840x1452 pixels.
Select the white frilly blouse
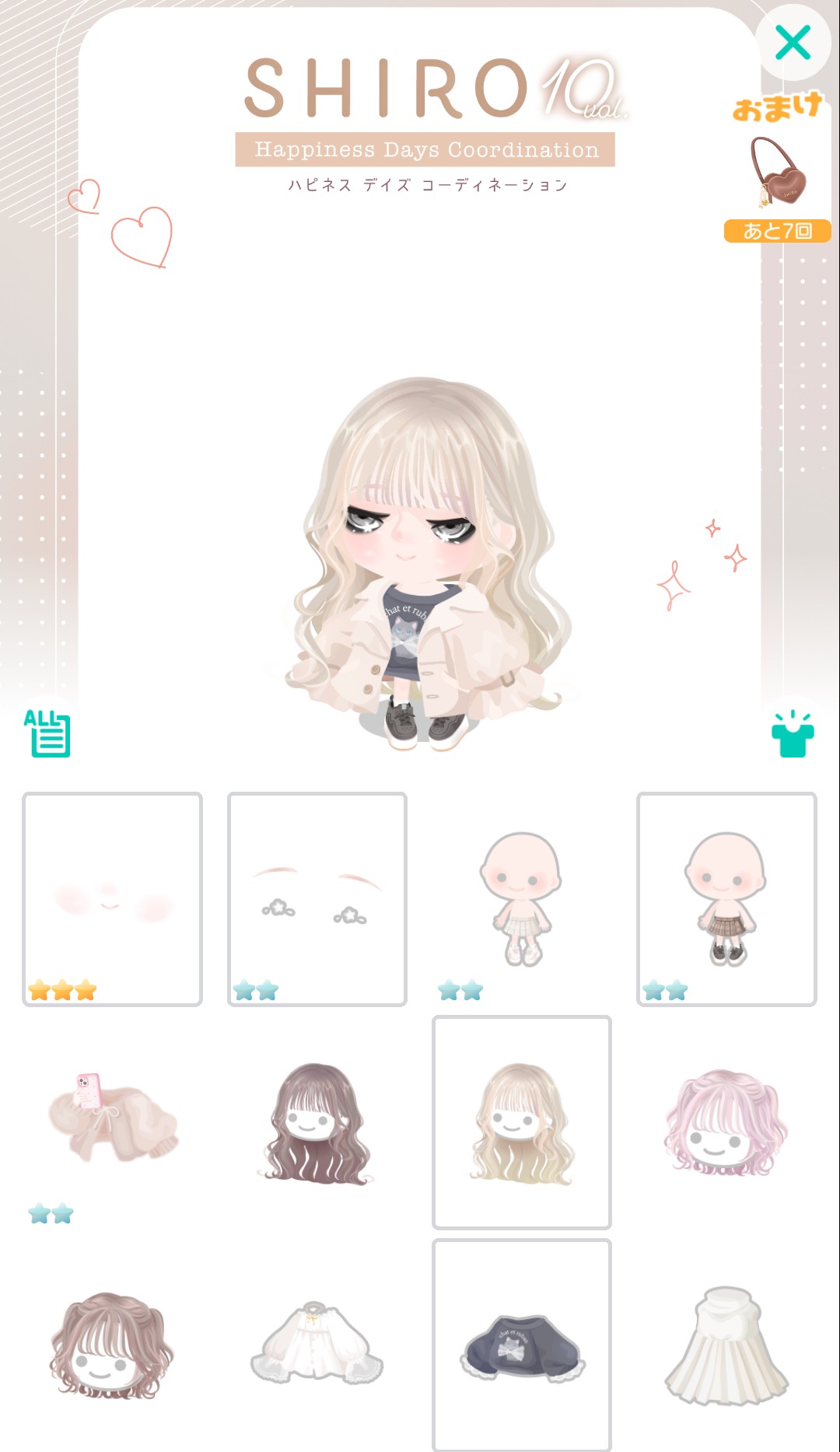tap(317, 1345)
